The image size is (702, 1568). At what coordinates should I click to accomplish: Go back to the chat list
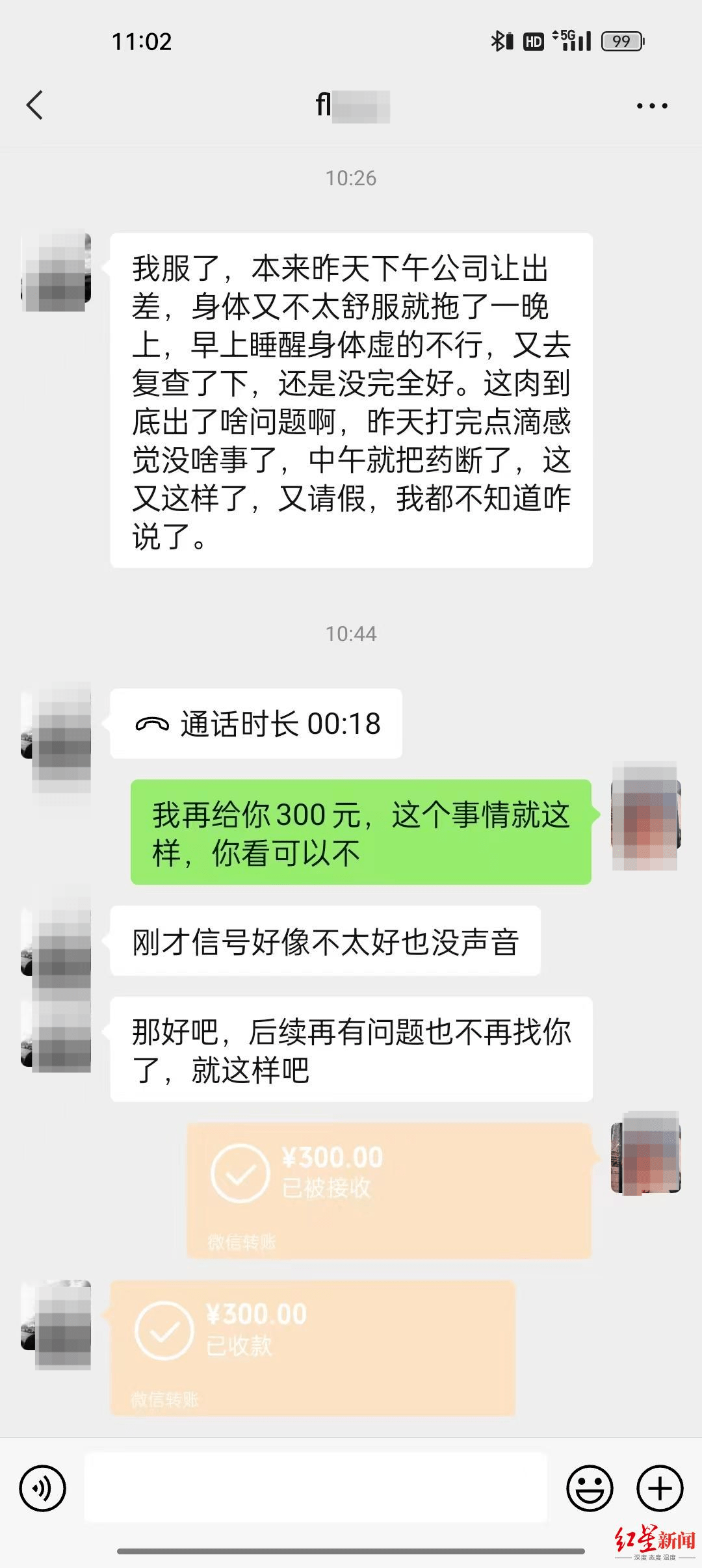[35, 105]
